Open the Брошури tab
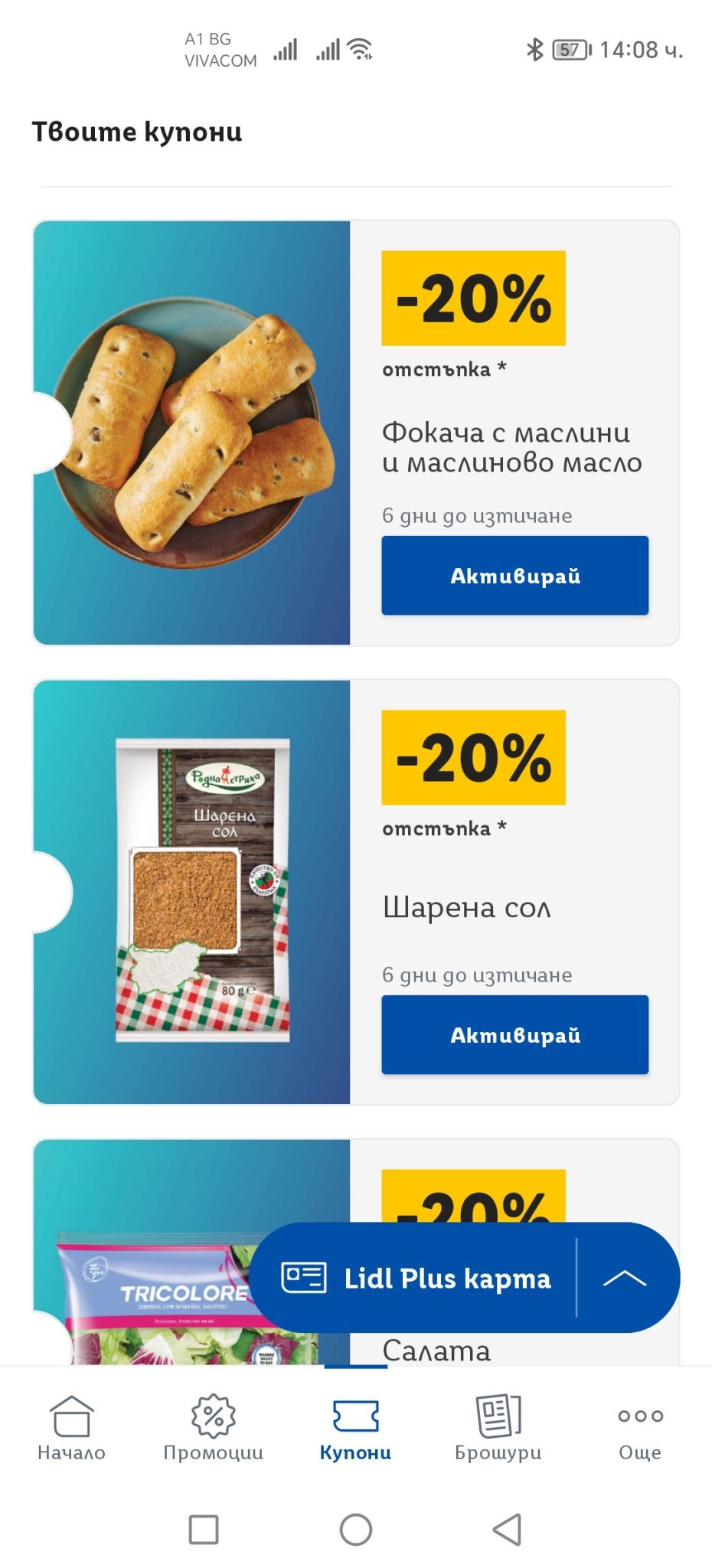The width and height of the screenshot is (712, 1568). pyautogui.click(x=498, y=1428)
